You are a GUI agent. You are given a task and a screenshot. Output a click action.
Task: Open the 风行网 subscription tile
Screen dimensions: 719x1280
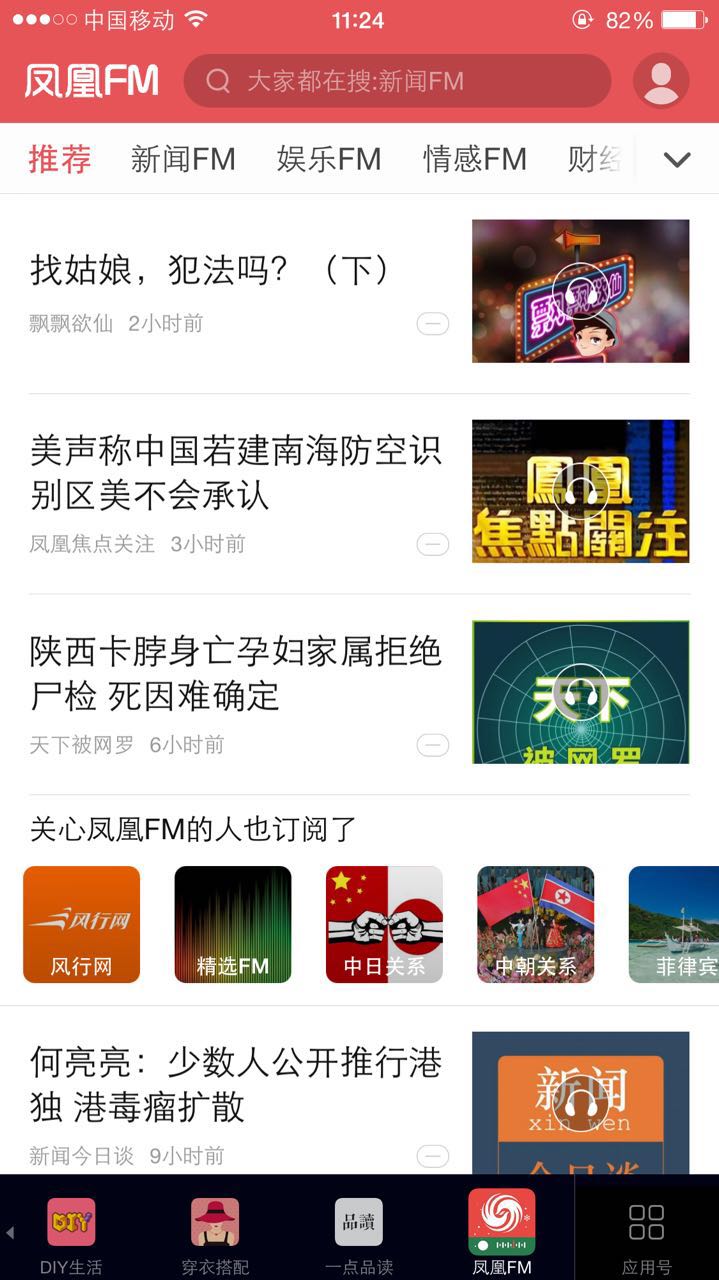tap(81, 924)
